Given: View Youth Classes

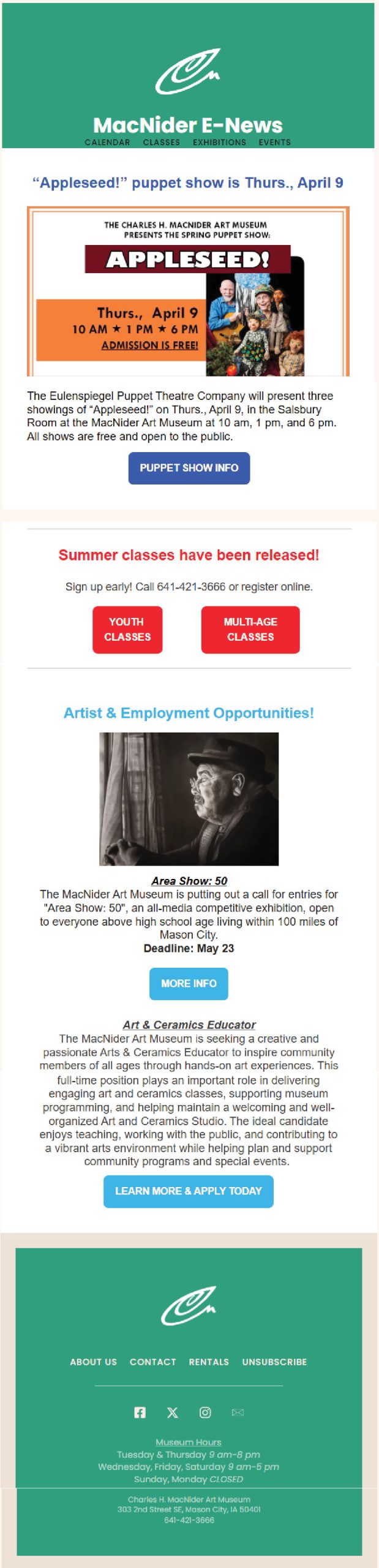Looking at the screenshot, I should click(127, 630).
